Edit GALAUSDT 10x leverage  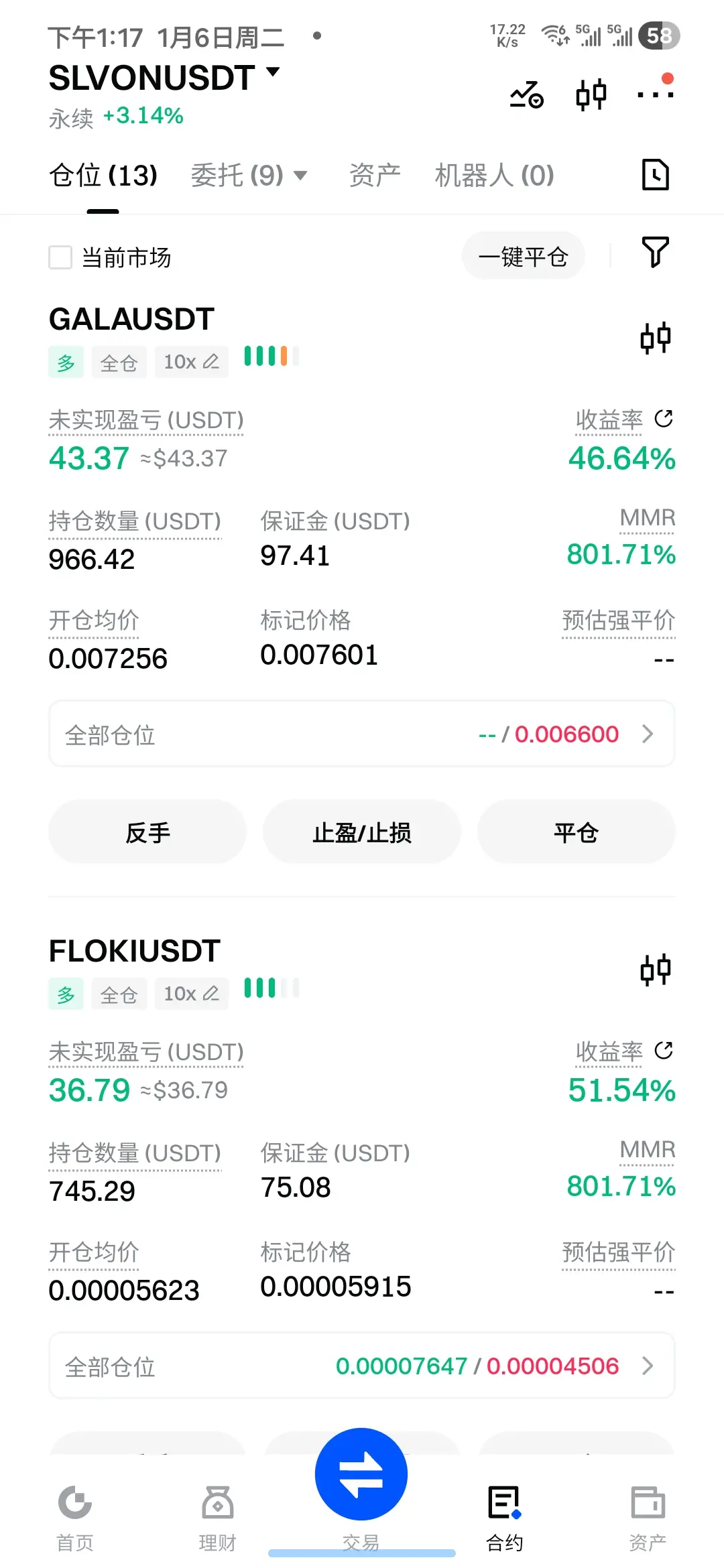tap(192, 362)
